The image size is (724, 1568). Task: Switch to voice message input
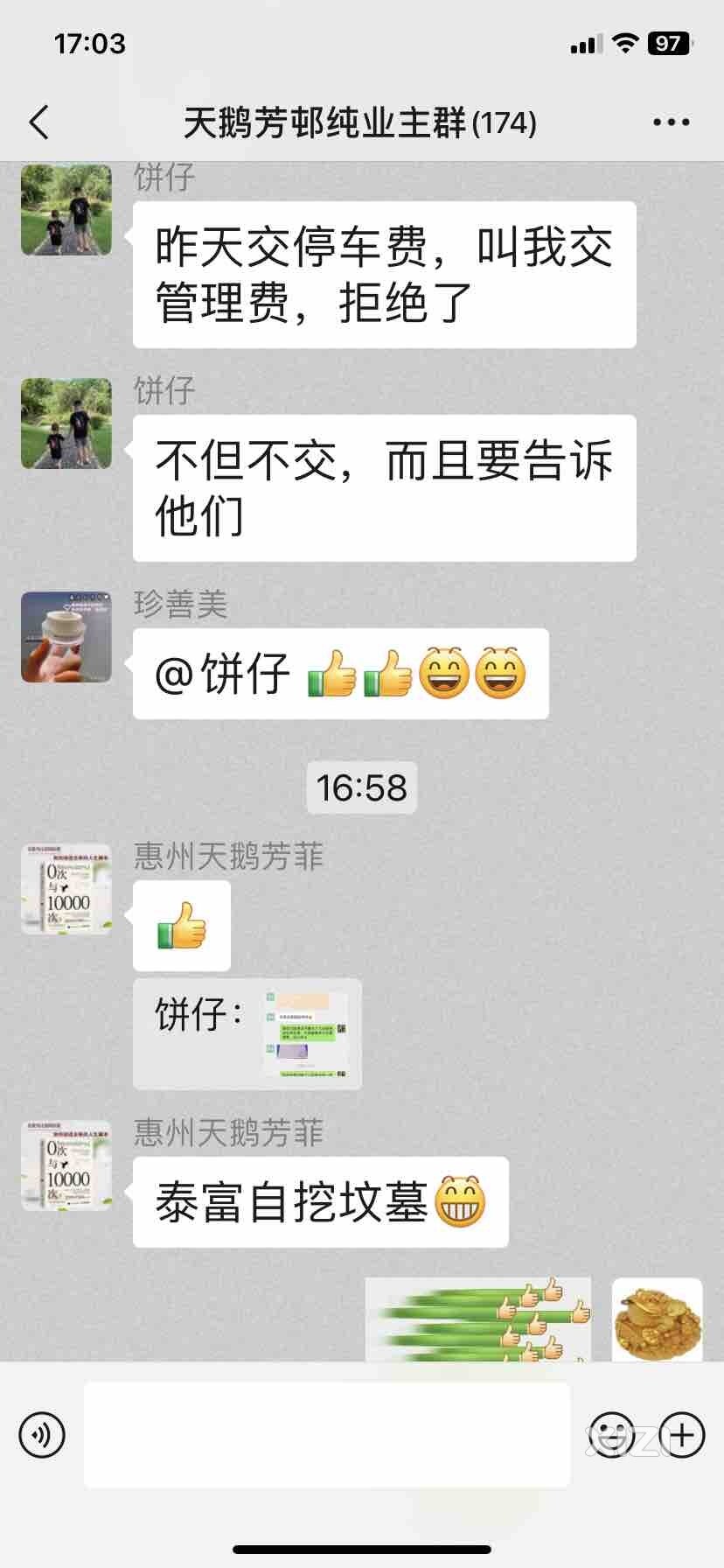(x=42, y=1435)
